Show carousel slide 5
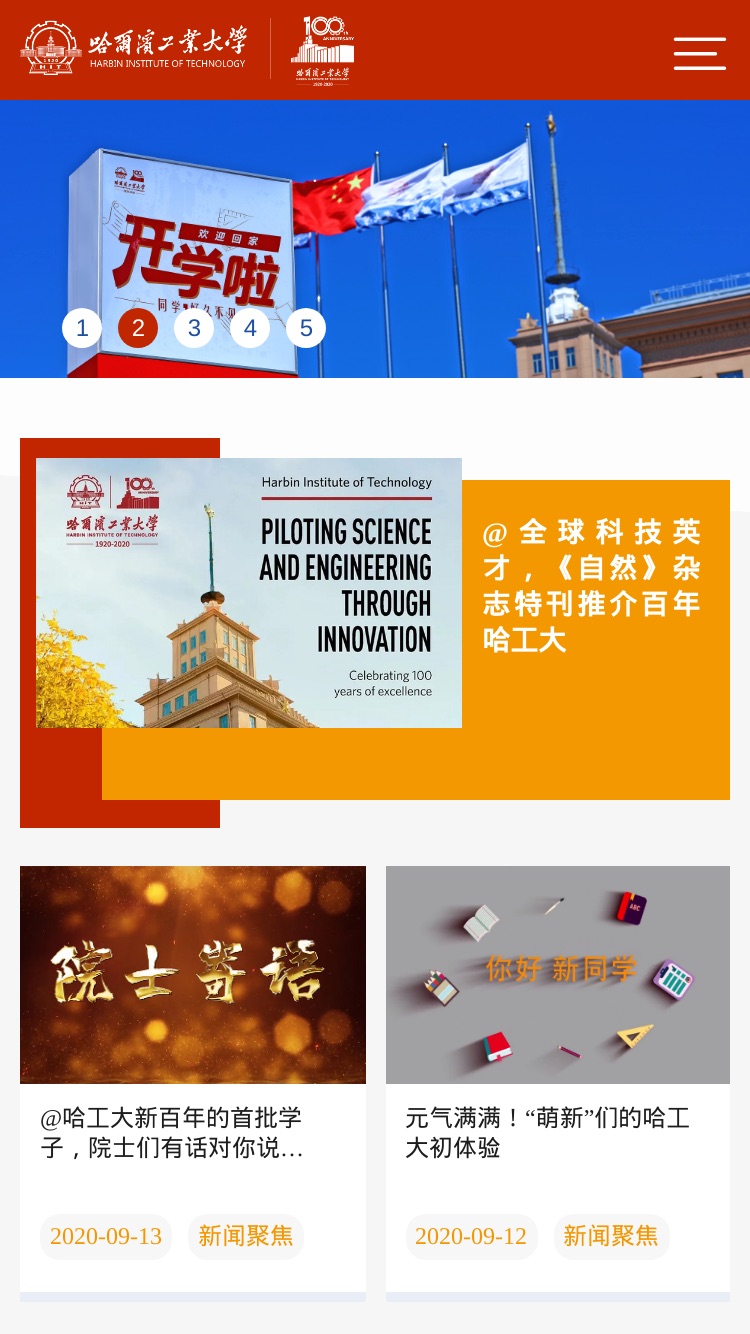This screenshot has height=1334, width=750. click(x=306, y=328)
